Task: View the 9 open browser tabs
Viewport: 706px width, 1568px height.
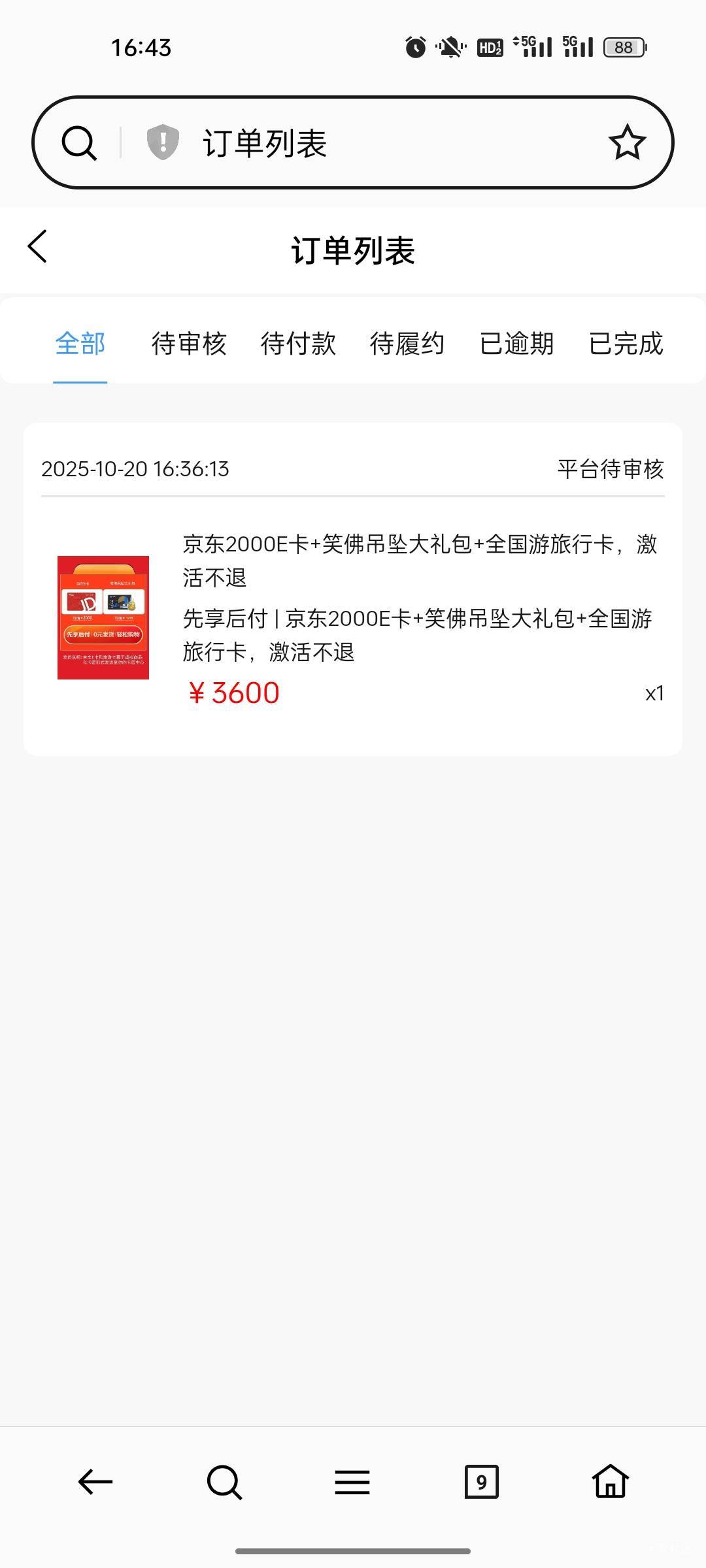Action: (x=481, y=1482)
